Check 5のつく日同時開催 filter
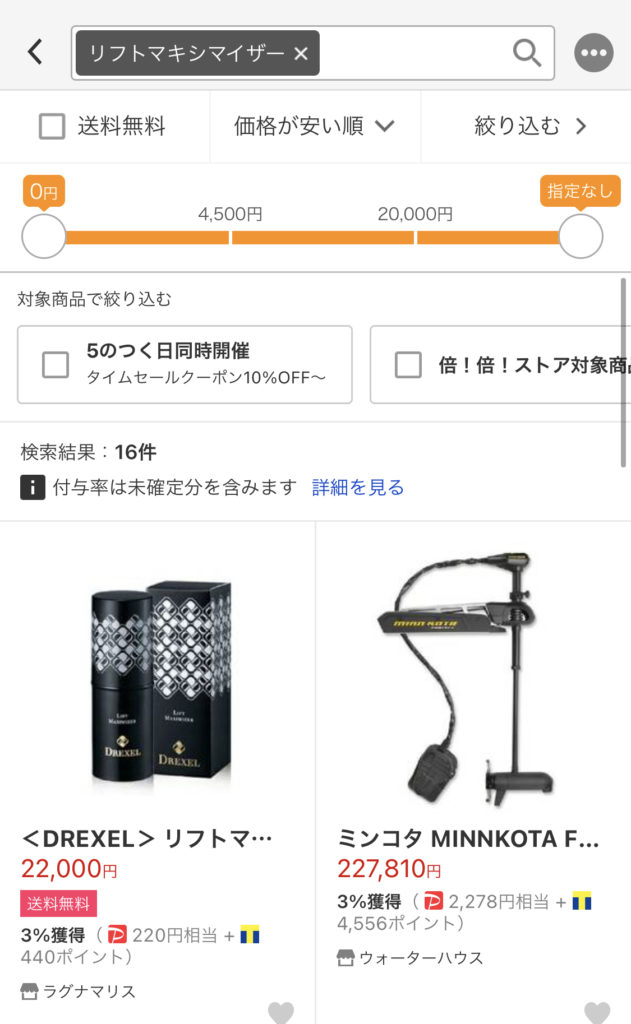Viewport: 631px width, 1024px height. click(x=55, y=365)
